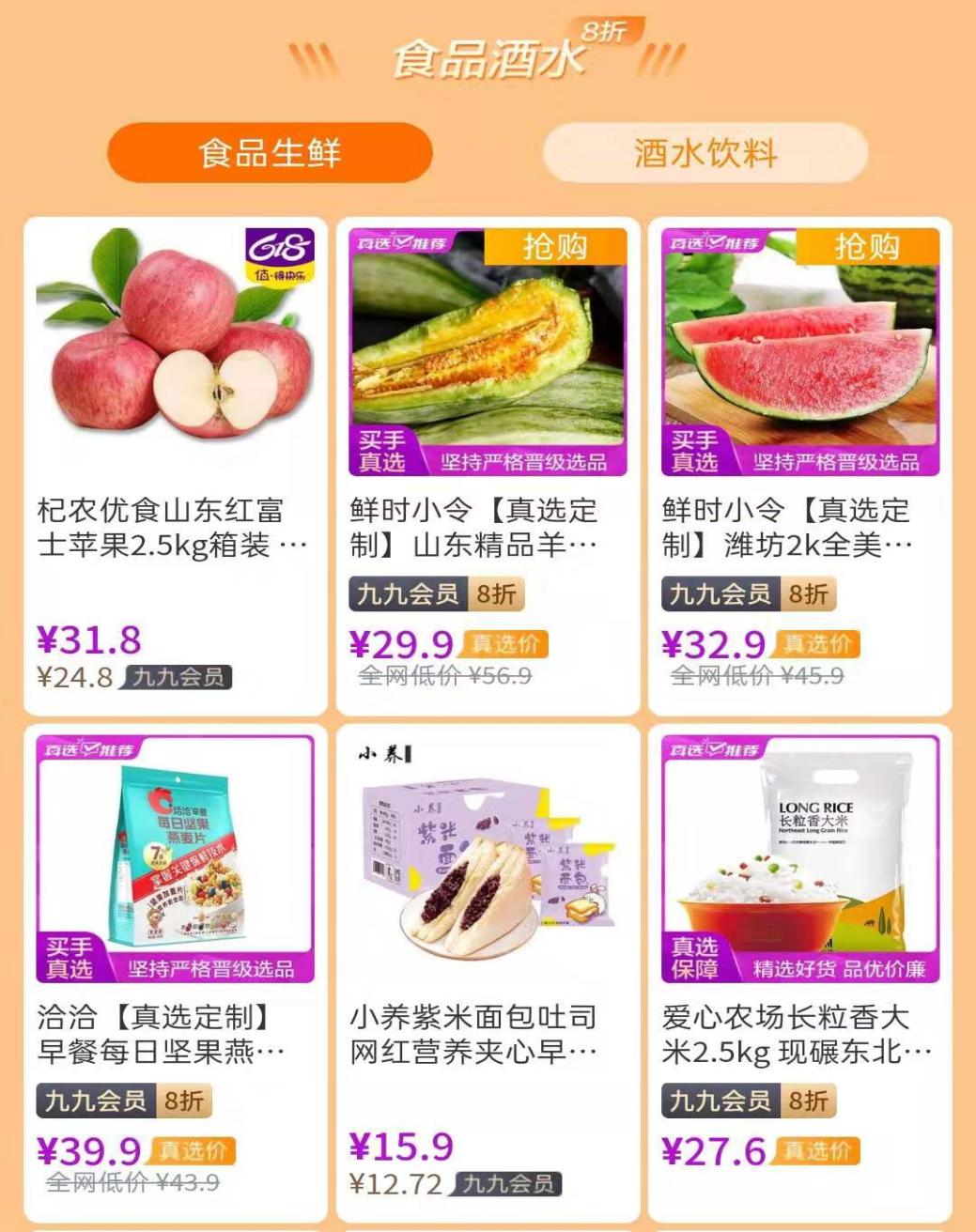Switch to the 酒水饮料 tab
Image resolution: width=976 pixels, height=1232 pixels.
pyautogui.click(x=705, y=153)
